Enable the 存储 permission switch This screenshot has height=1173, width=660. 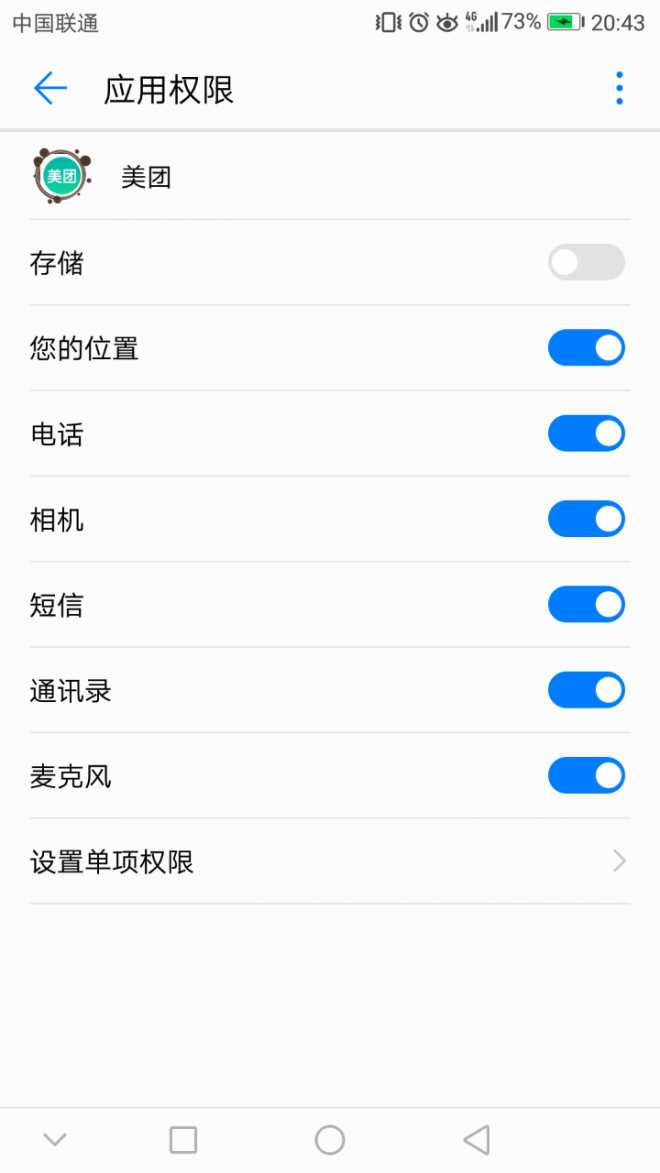pos(586,263)
